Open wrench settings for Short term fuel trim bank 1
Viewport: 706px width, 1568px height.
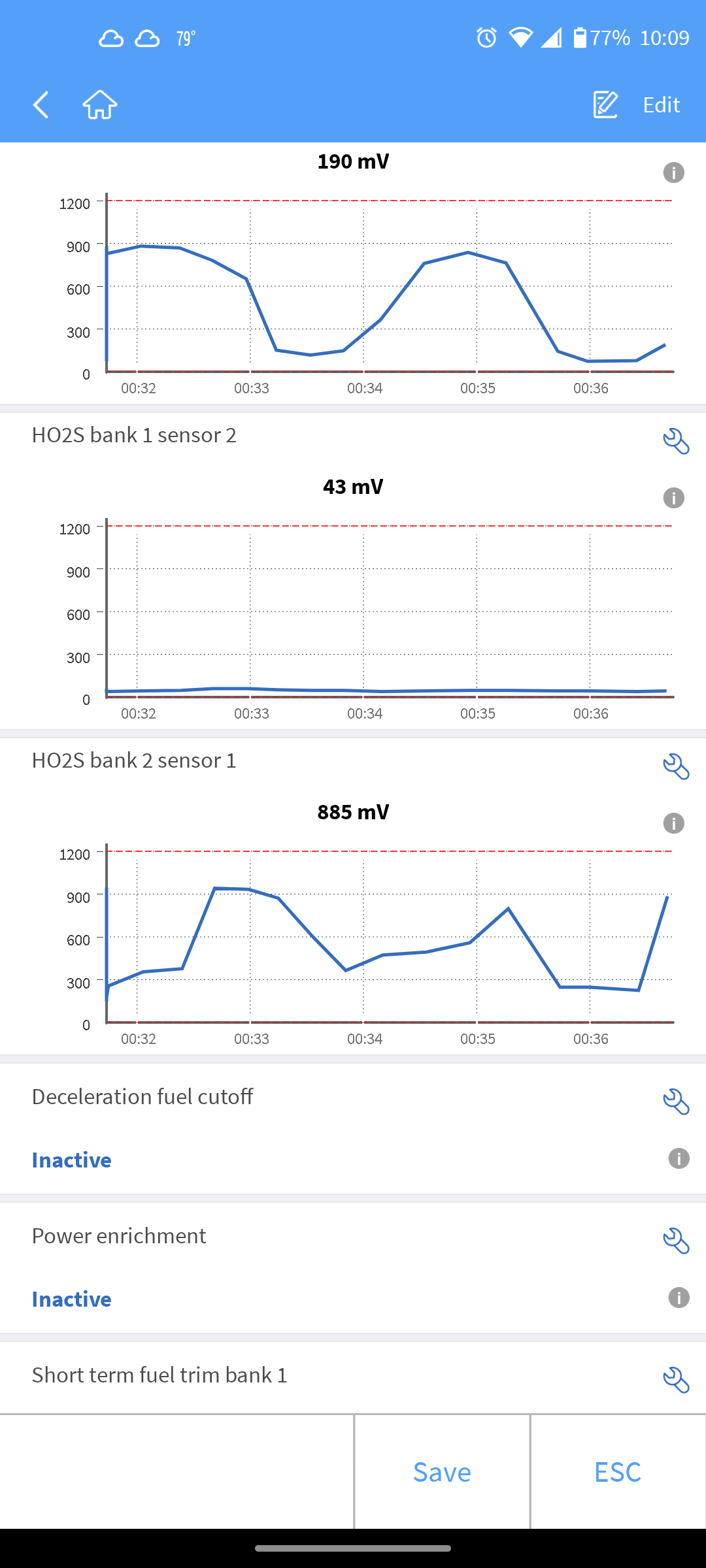coord(676,1380)
